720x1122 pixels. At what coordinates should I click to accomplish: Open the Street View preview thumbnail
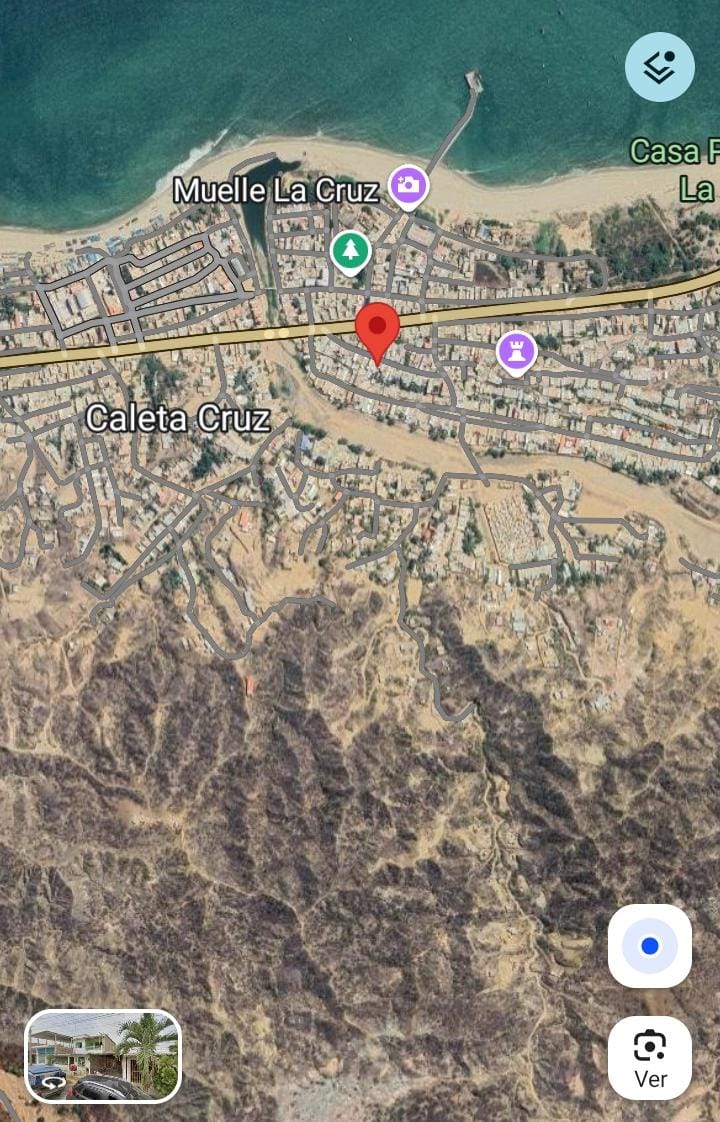[103, 1056]
